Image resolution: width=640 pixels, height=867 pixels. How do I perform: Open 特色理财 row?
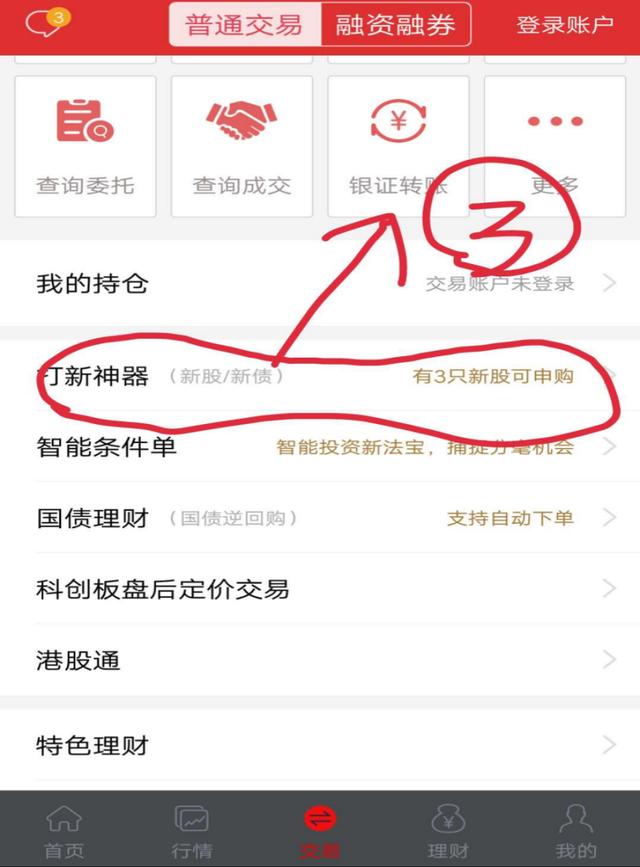click(x=320, y=745)
